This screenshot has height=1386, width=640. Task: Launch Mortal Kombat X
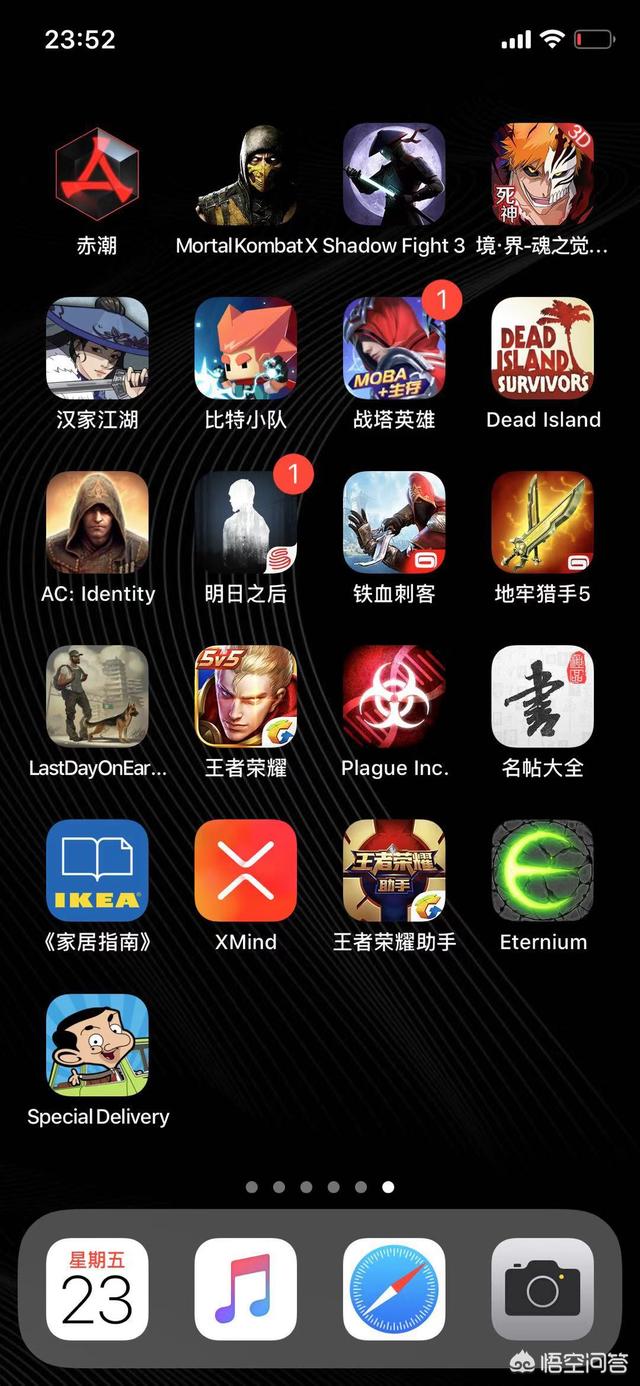pyautogui.click(x=245, y=175)
